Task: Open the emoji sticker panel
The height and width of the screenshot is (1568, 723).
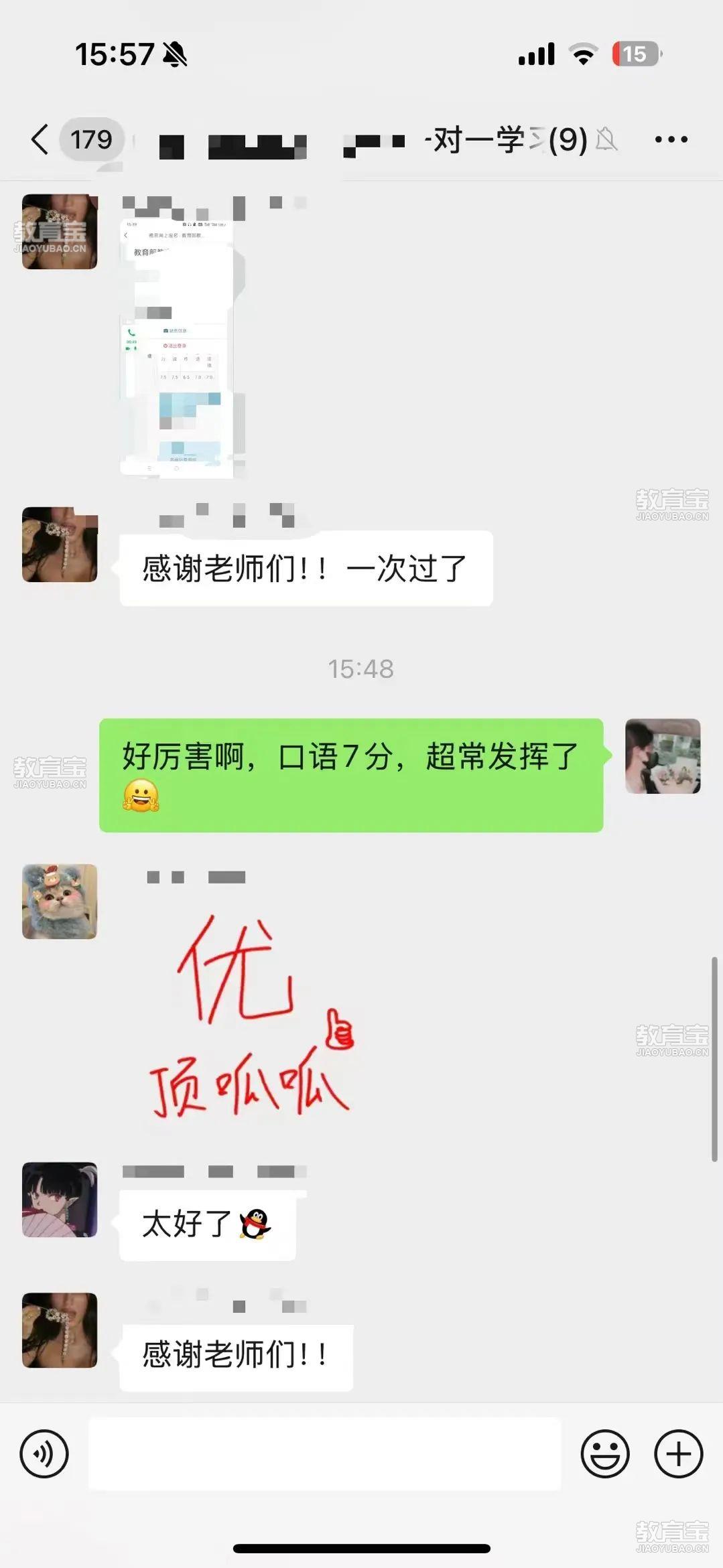Action: click(604, 1453)
